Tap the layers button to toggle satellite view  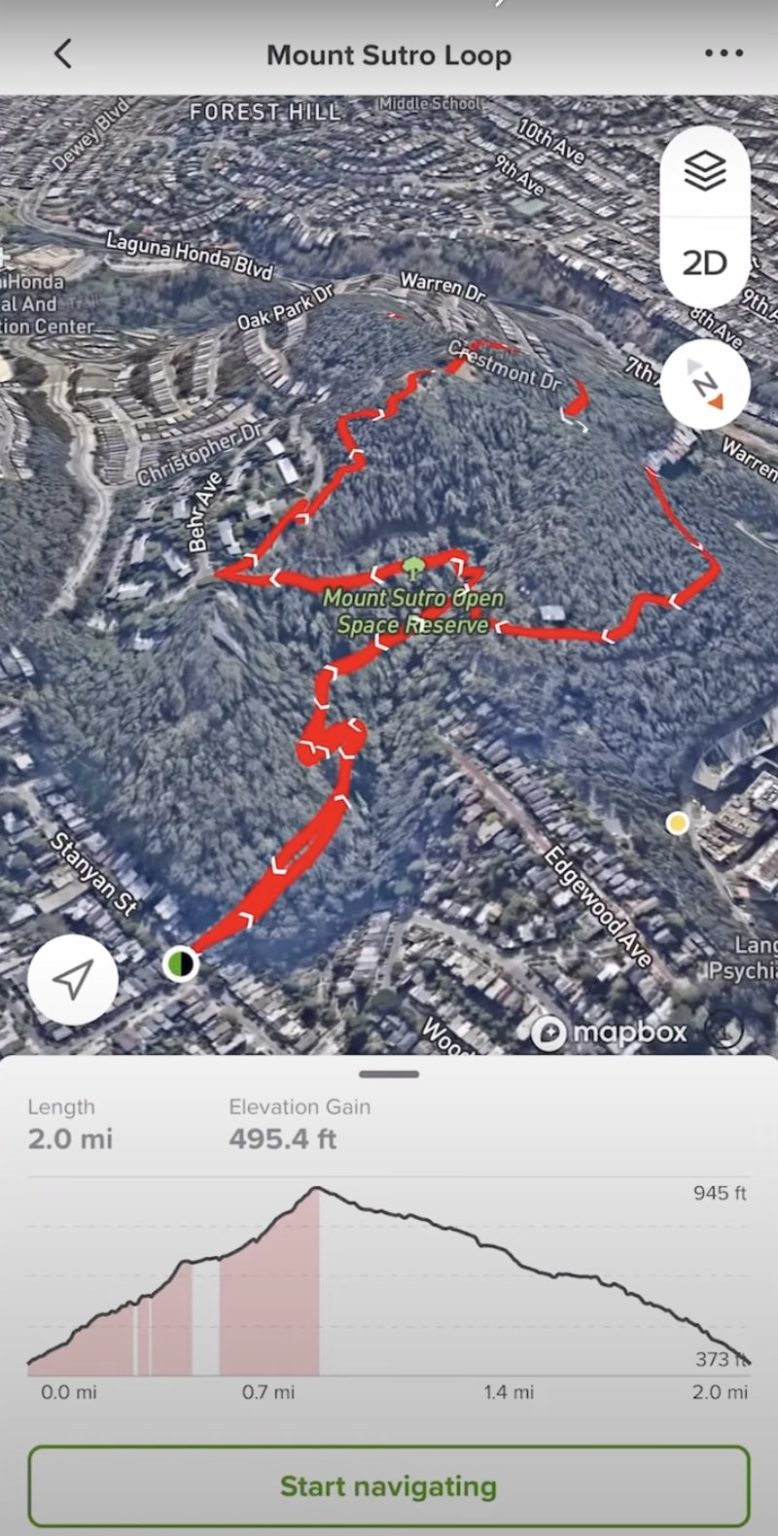pyautogui.click(x=706, y=171)
